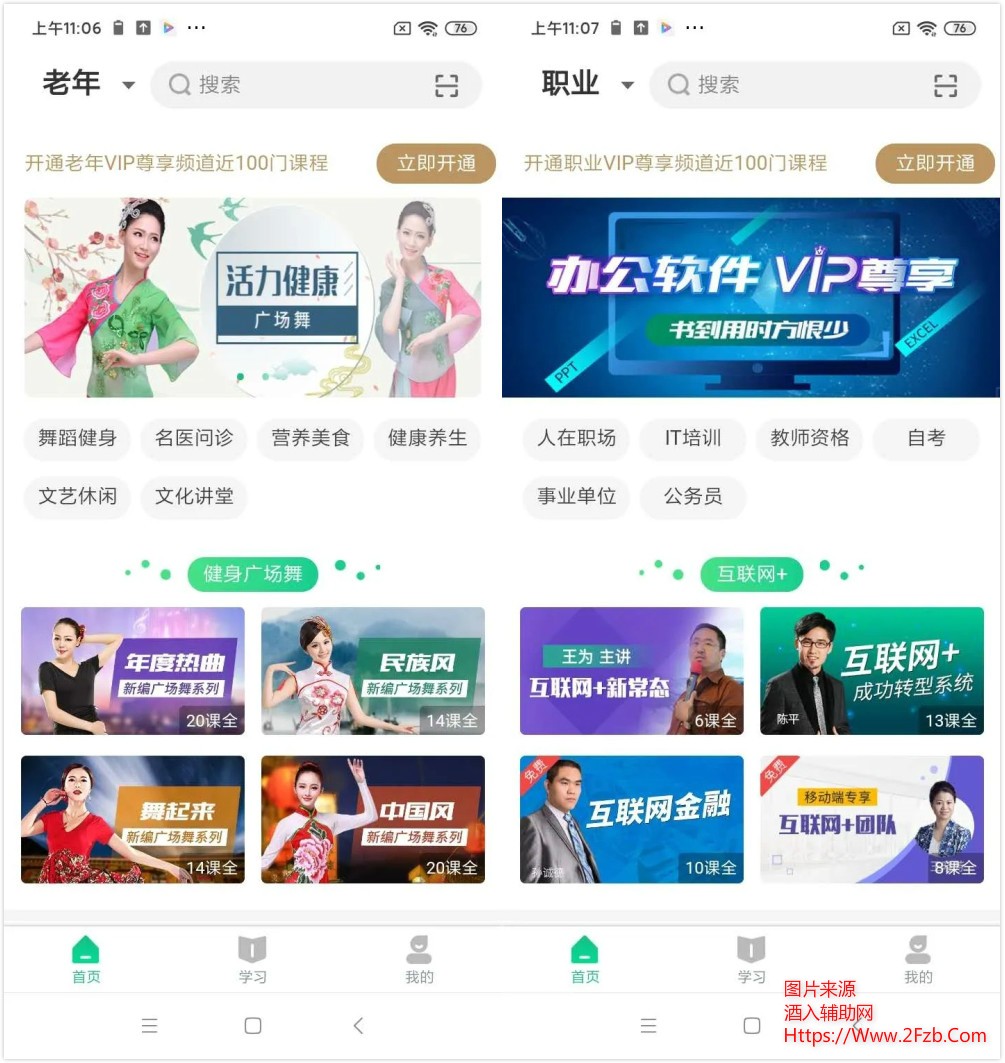Open the 职业 category dropdown

click(x=588, y=84)
